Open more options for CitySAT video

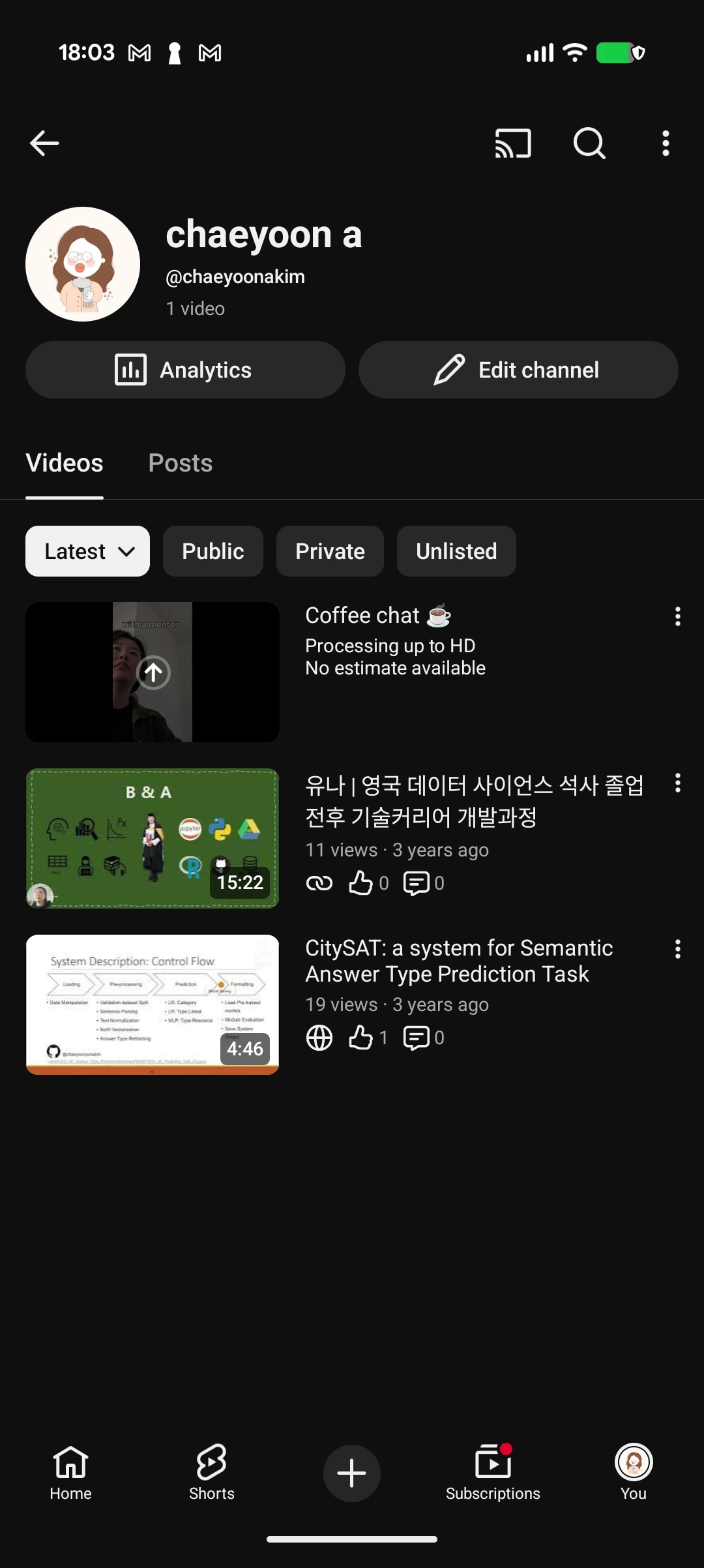[678, 949]
